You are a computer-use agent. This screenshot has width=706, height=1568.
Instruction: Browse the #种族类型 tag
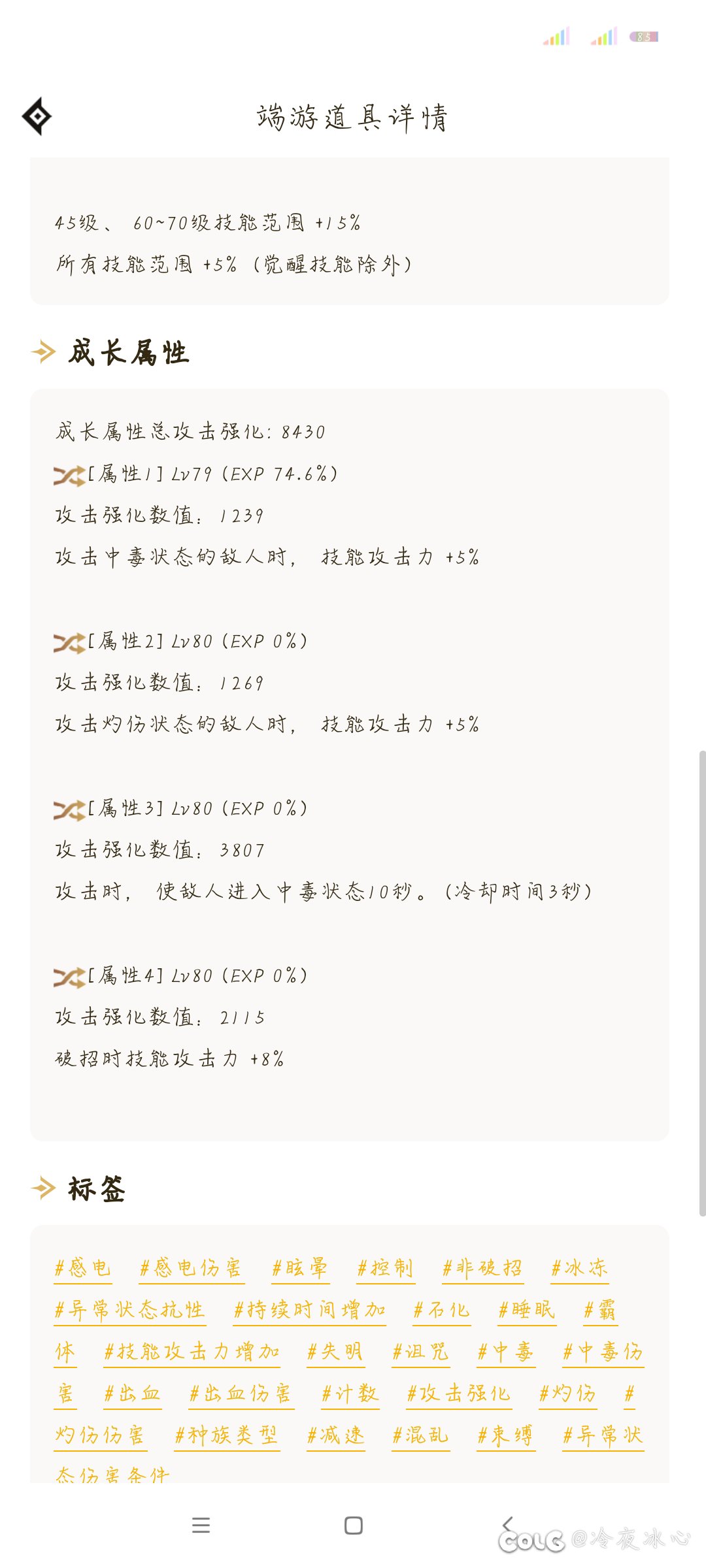(226, 1435)
